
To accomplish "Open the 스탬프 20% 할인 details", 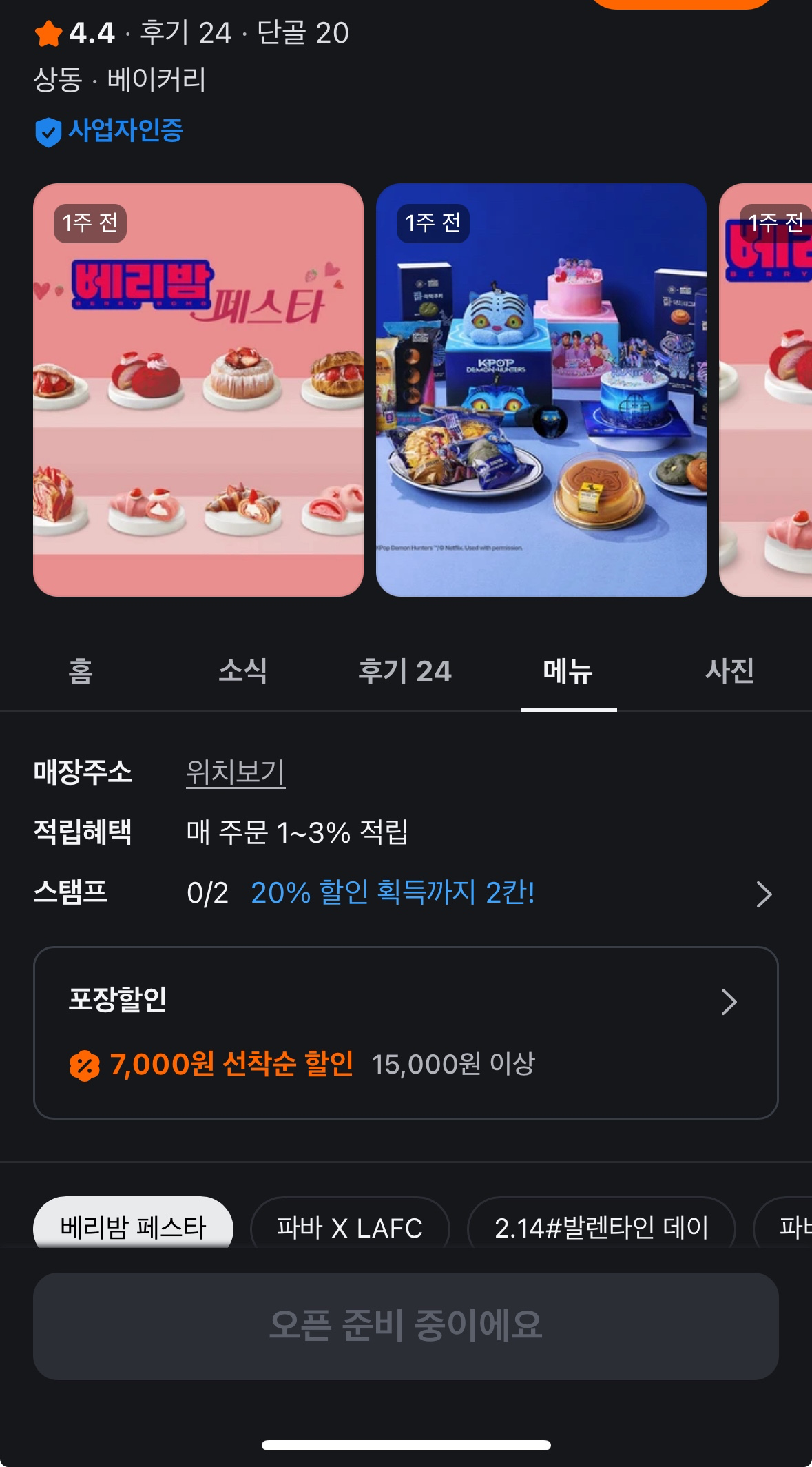I will 478,893.
